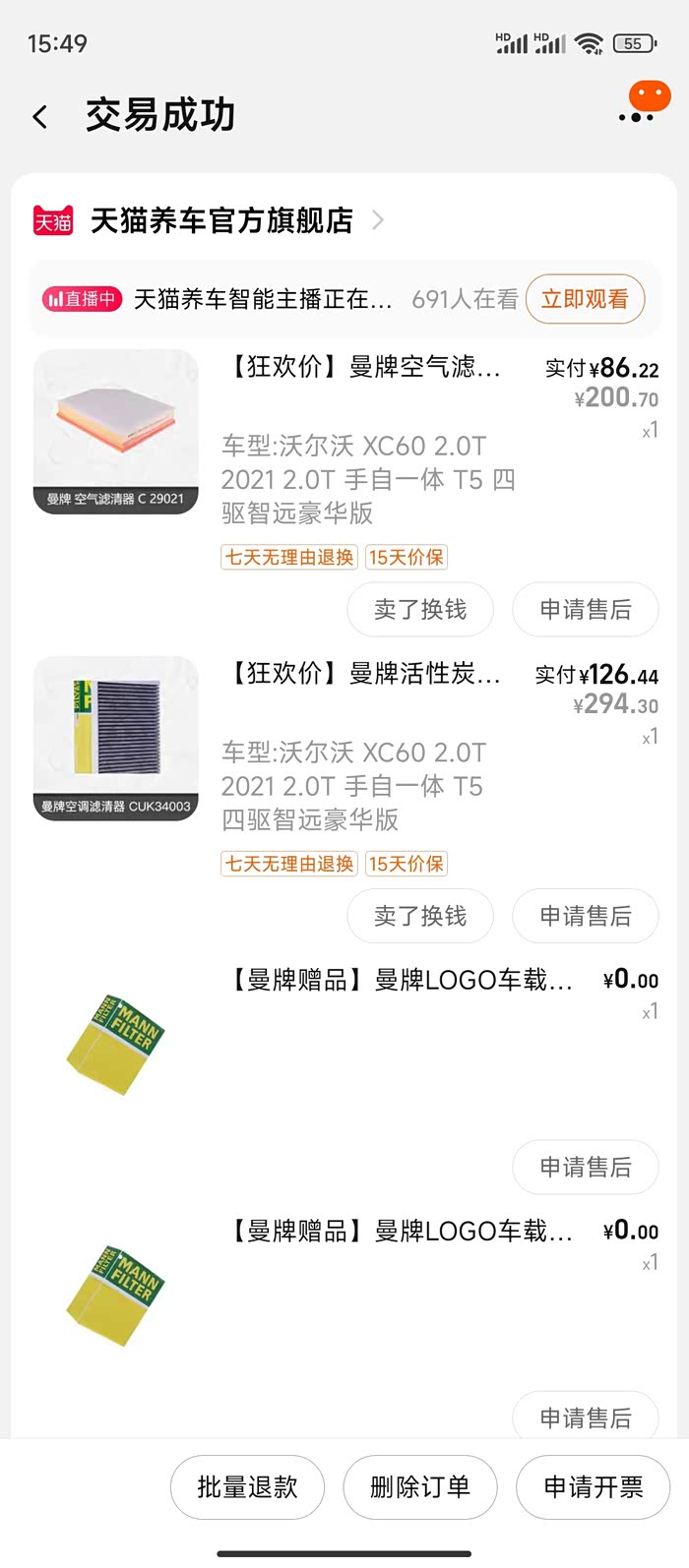The height and width of the screenshot is (1568, 689).
Task: Tap 卖了换钱 for the 曼牌空气滤 item
Action: [420, 610]
